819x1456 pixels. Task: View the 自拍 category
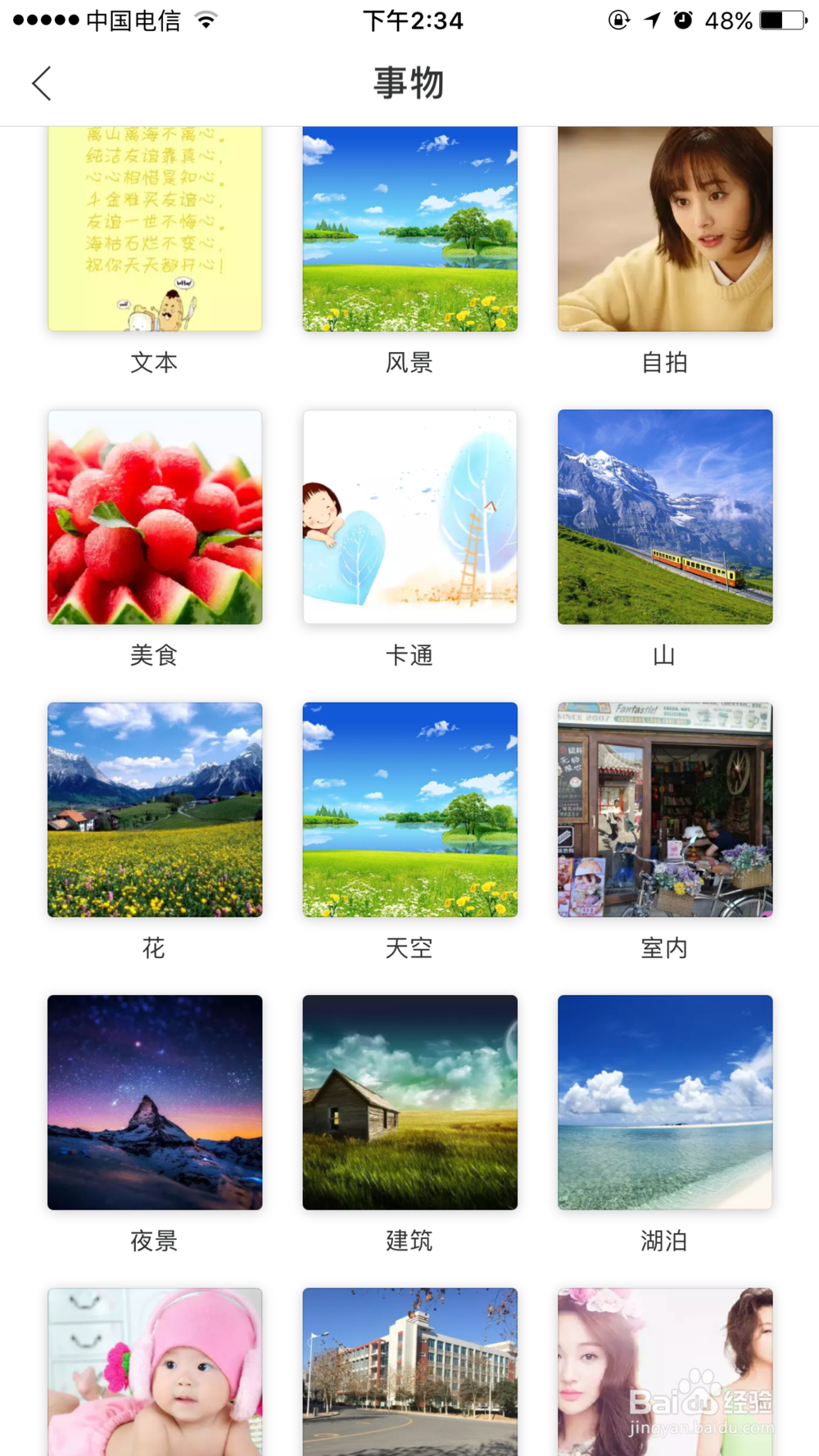[665, 229]
